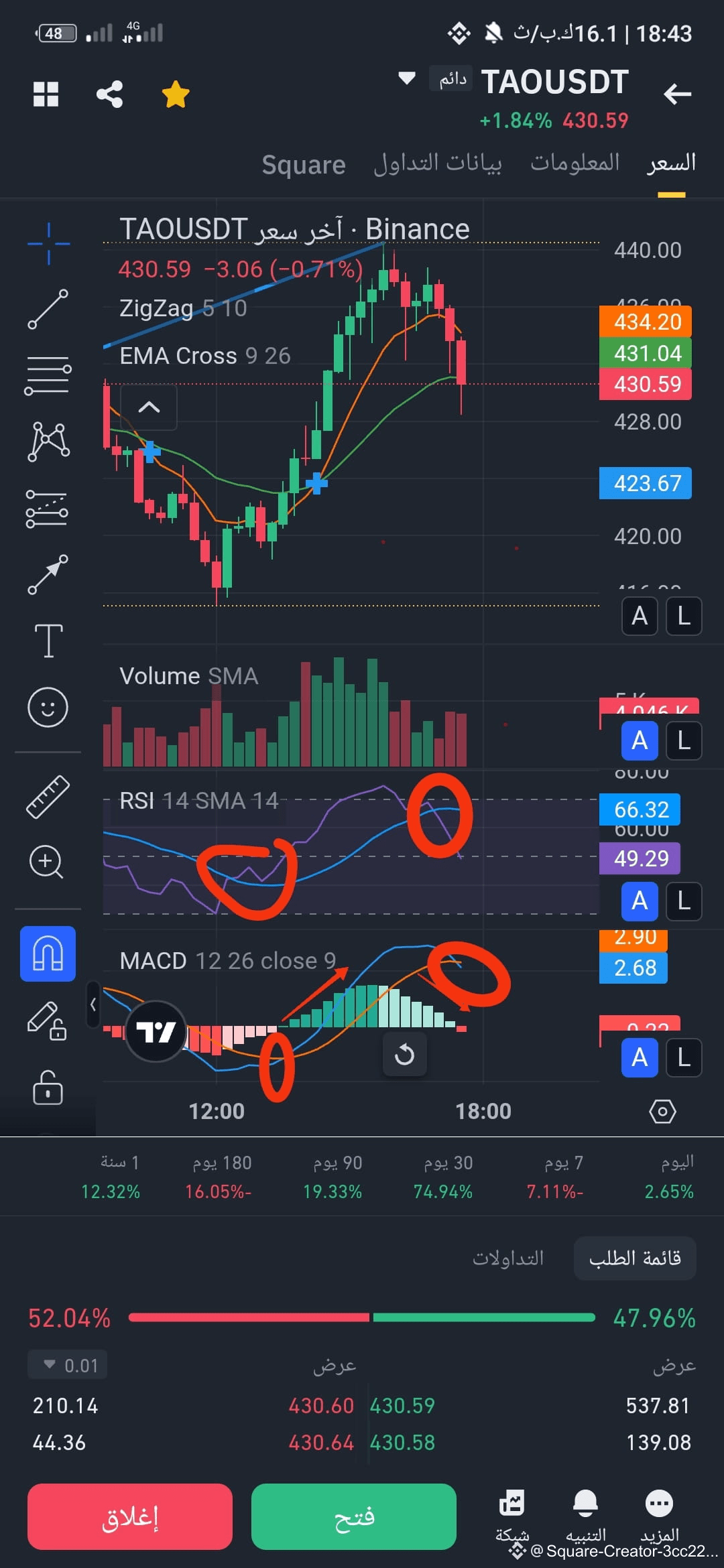Switch to the التداولات tab
The width and height of the screenshot is (724, 1568).
(507, 1258)
